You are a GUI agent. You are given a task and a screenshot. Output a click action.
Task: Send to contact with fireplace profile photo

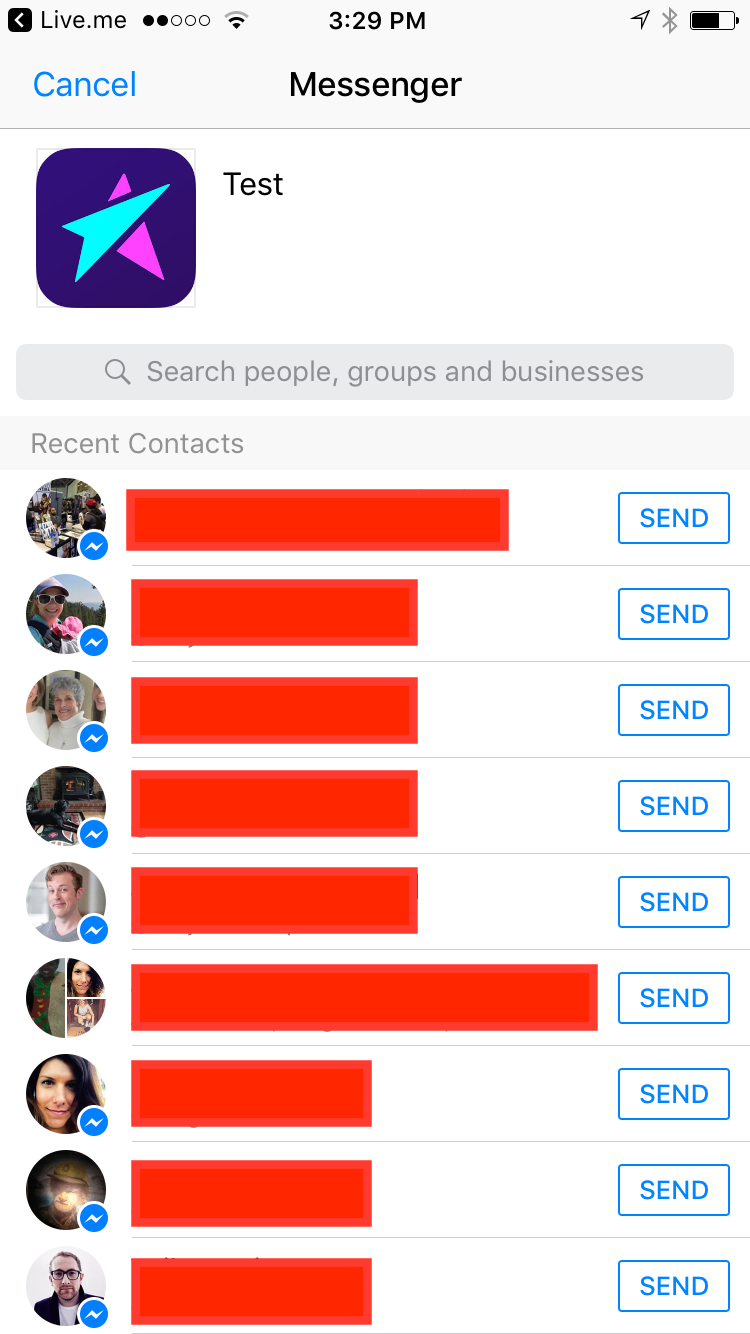point(673,806)
